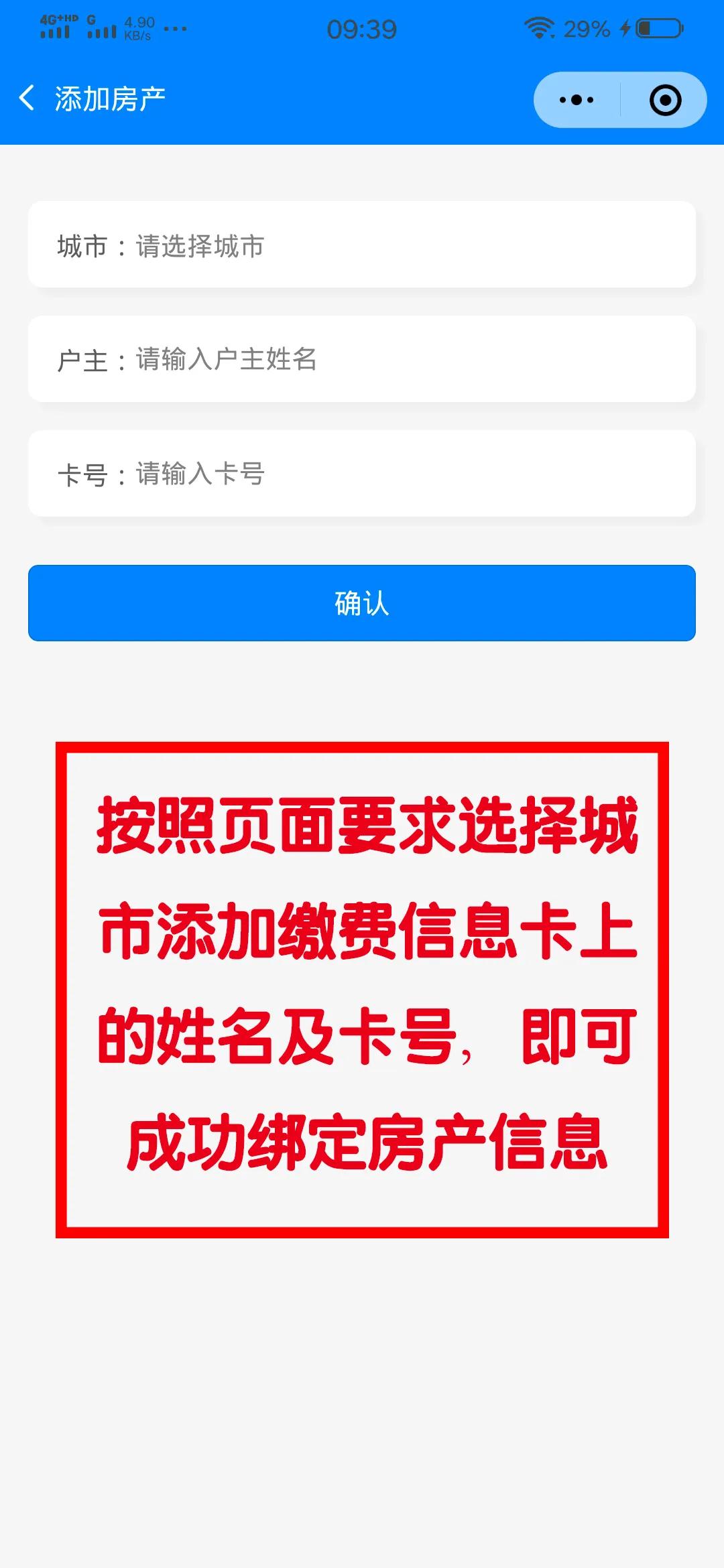724x1568 pixels.
Task: Tap the network speed indicator 4.90 KB/s
Action: pos(137,28)
